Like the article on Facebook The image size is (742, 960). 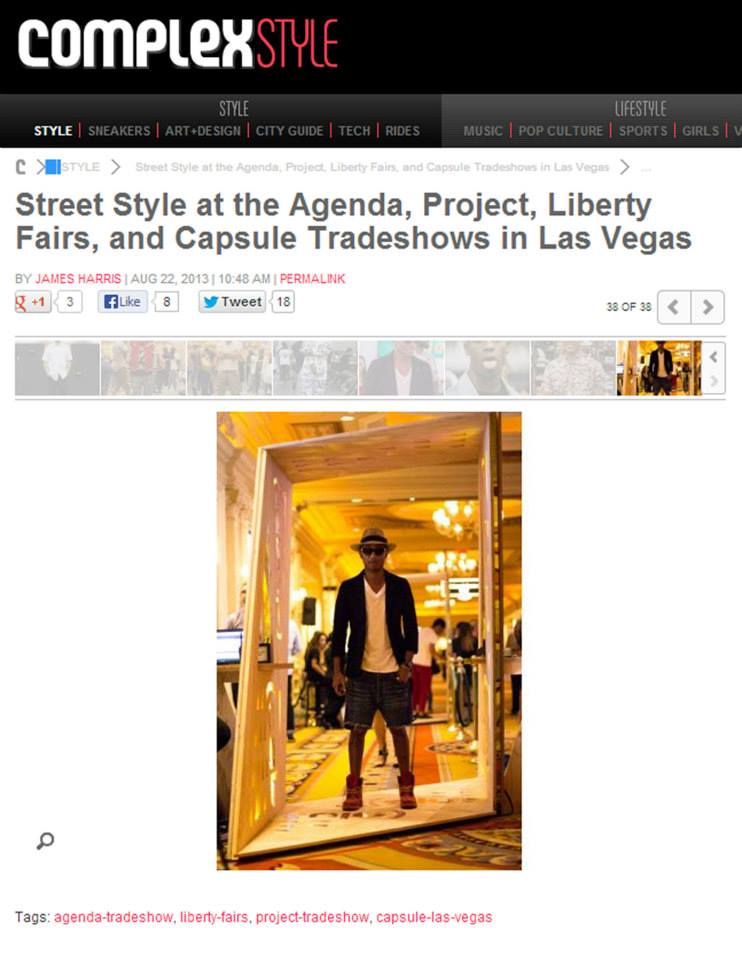tap(123, 302)
